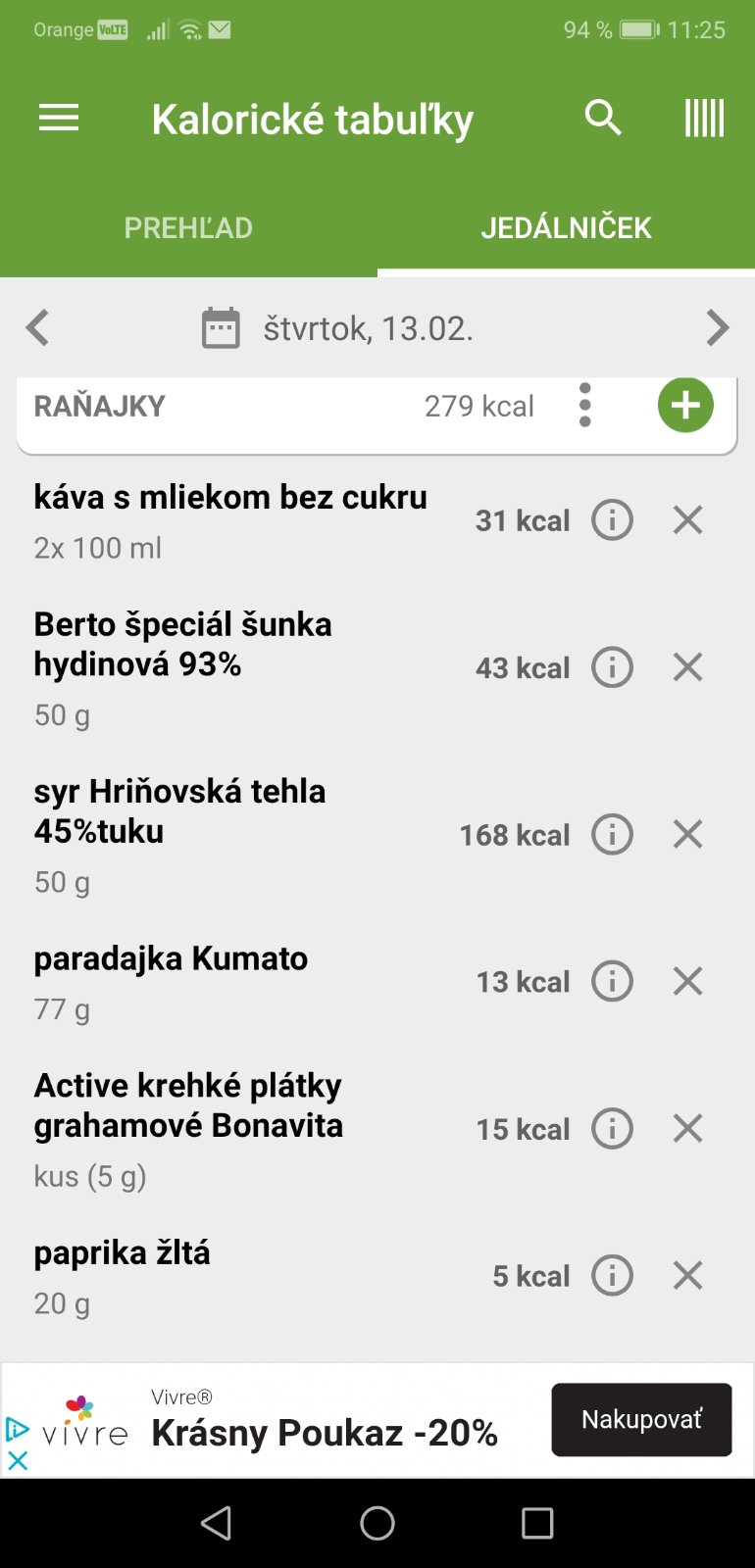Switch to the PREHĽAD tab
This screenshot has width=755, height=1568.
[x=188, y=227]
